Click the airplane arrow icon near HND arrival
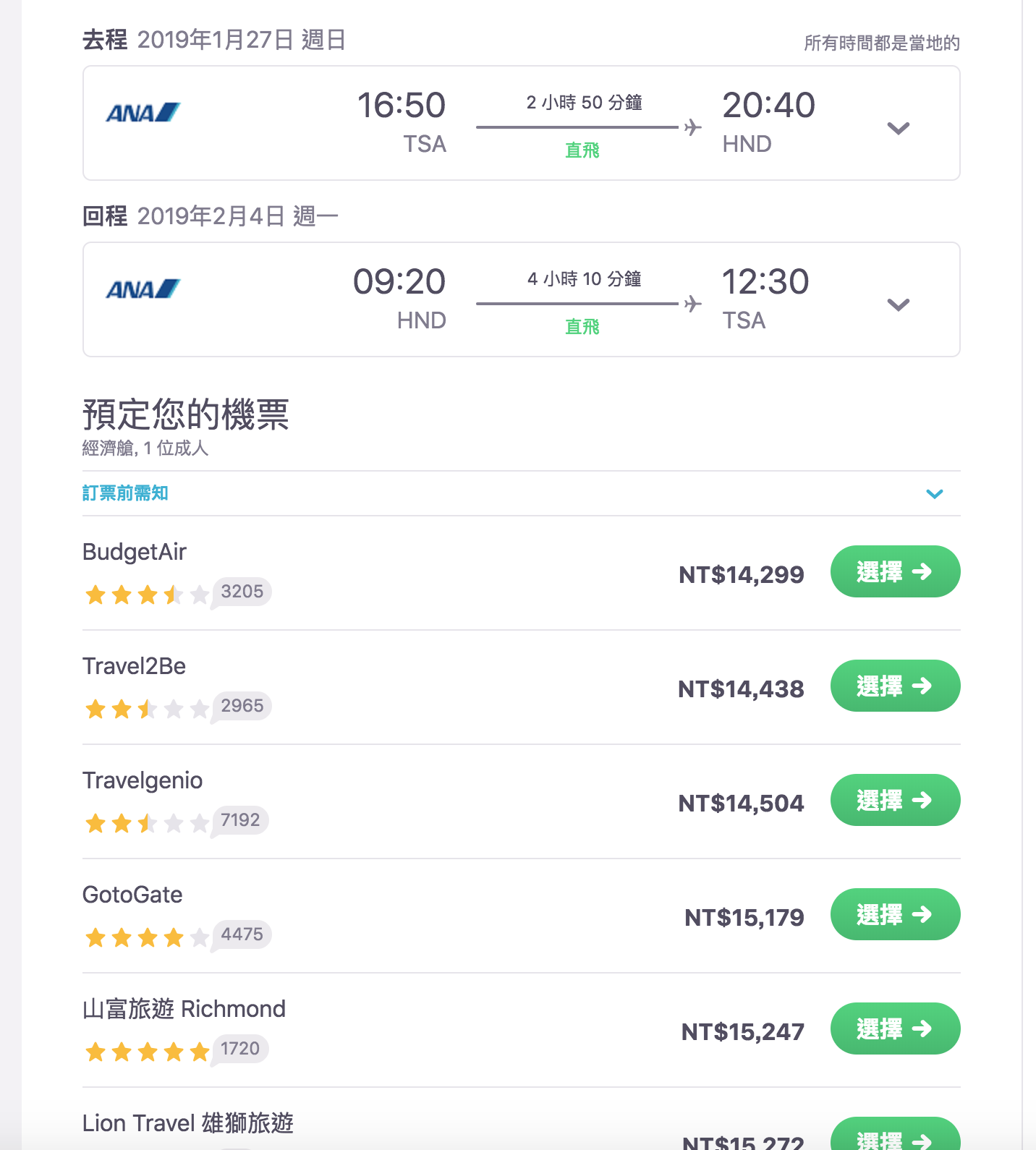The height and width of the screenshot is (1150, 1036). pos(692,126)
